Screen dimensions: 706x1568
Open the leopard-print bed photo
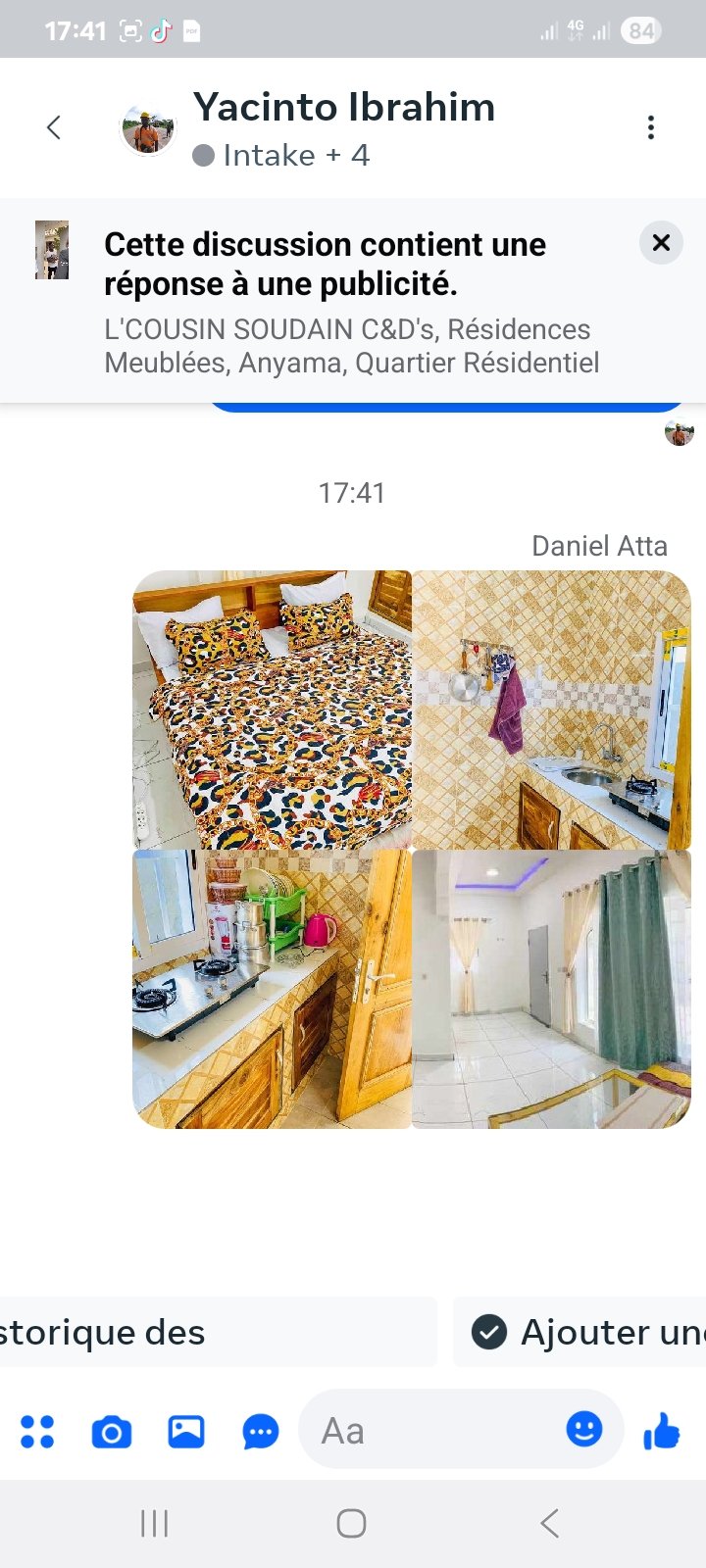pos(272,710)
